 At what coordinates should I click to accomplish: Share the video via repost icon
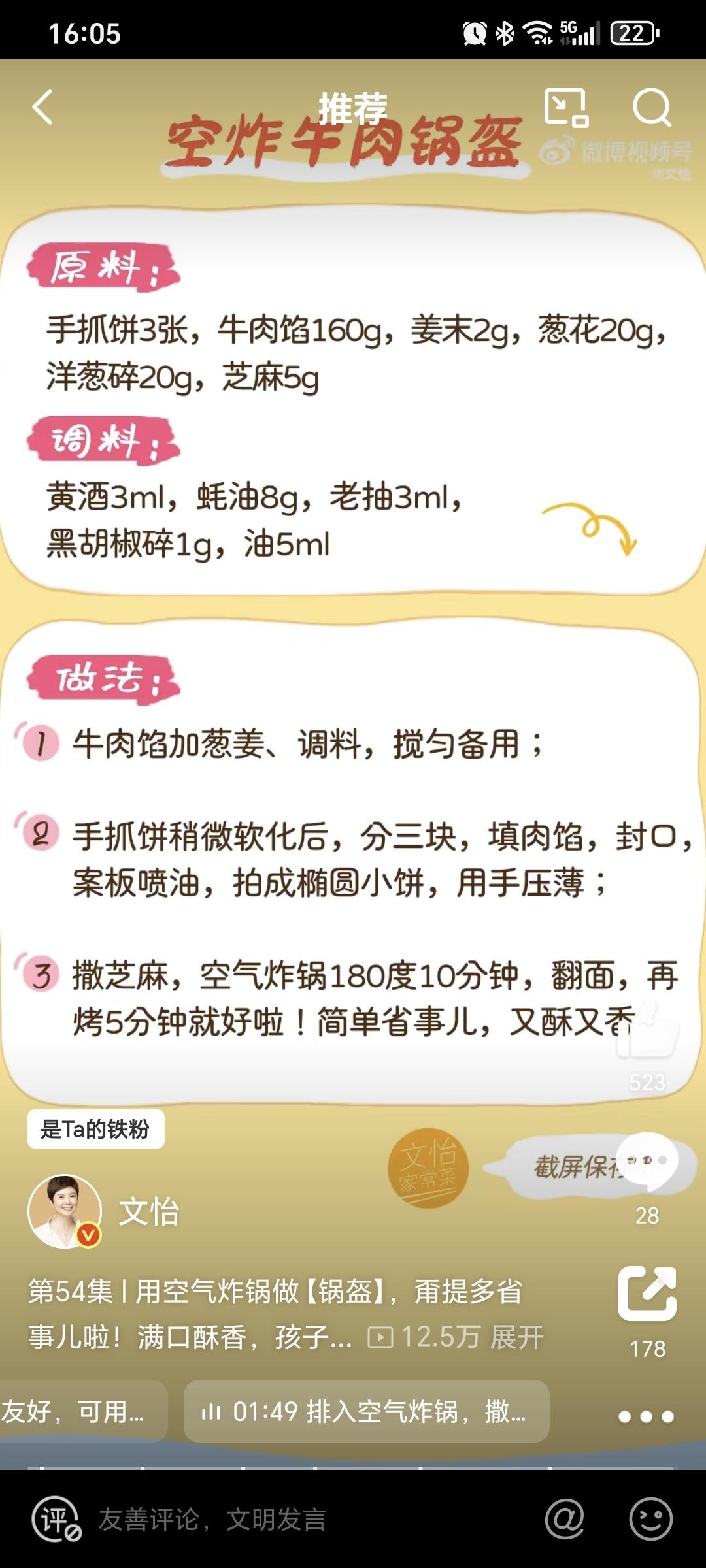tap(647, 1294)
